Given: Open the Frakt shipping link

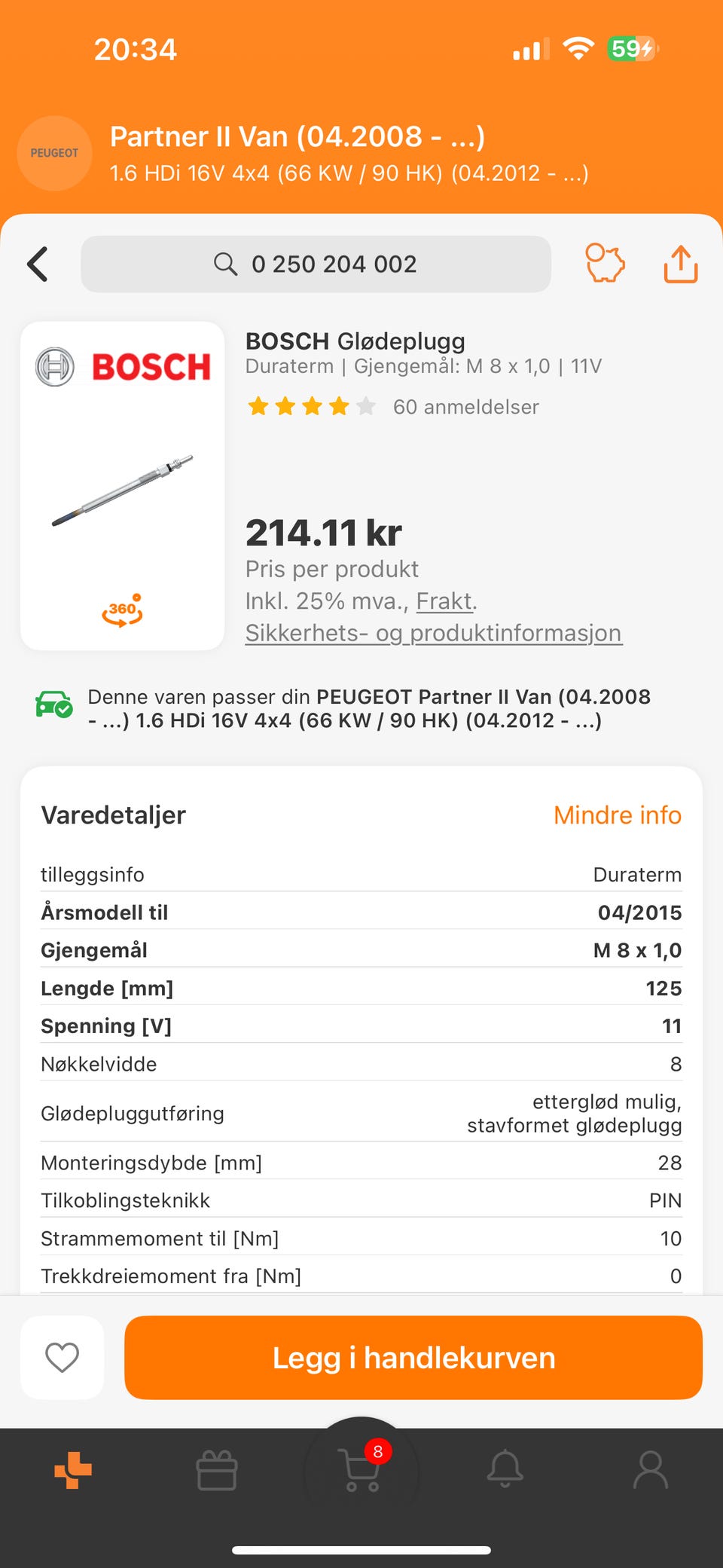Looking at the screenshot, I should point(444,601).
